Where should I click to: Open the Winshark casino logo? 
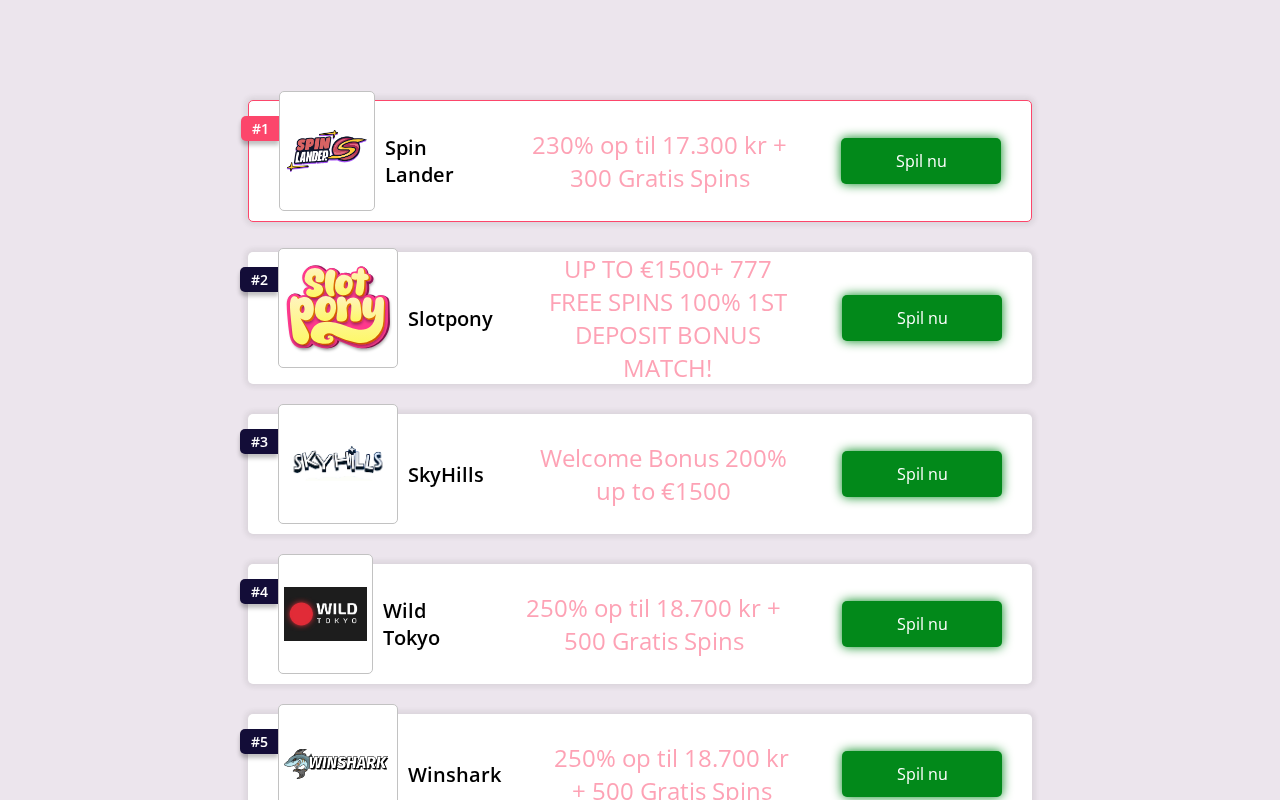click(338, 762)
